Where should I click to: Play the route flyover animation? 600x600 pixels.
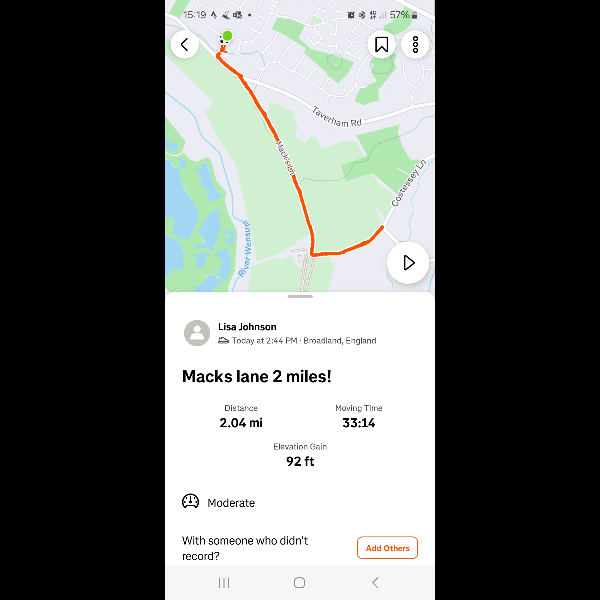pos(408,263)
